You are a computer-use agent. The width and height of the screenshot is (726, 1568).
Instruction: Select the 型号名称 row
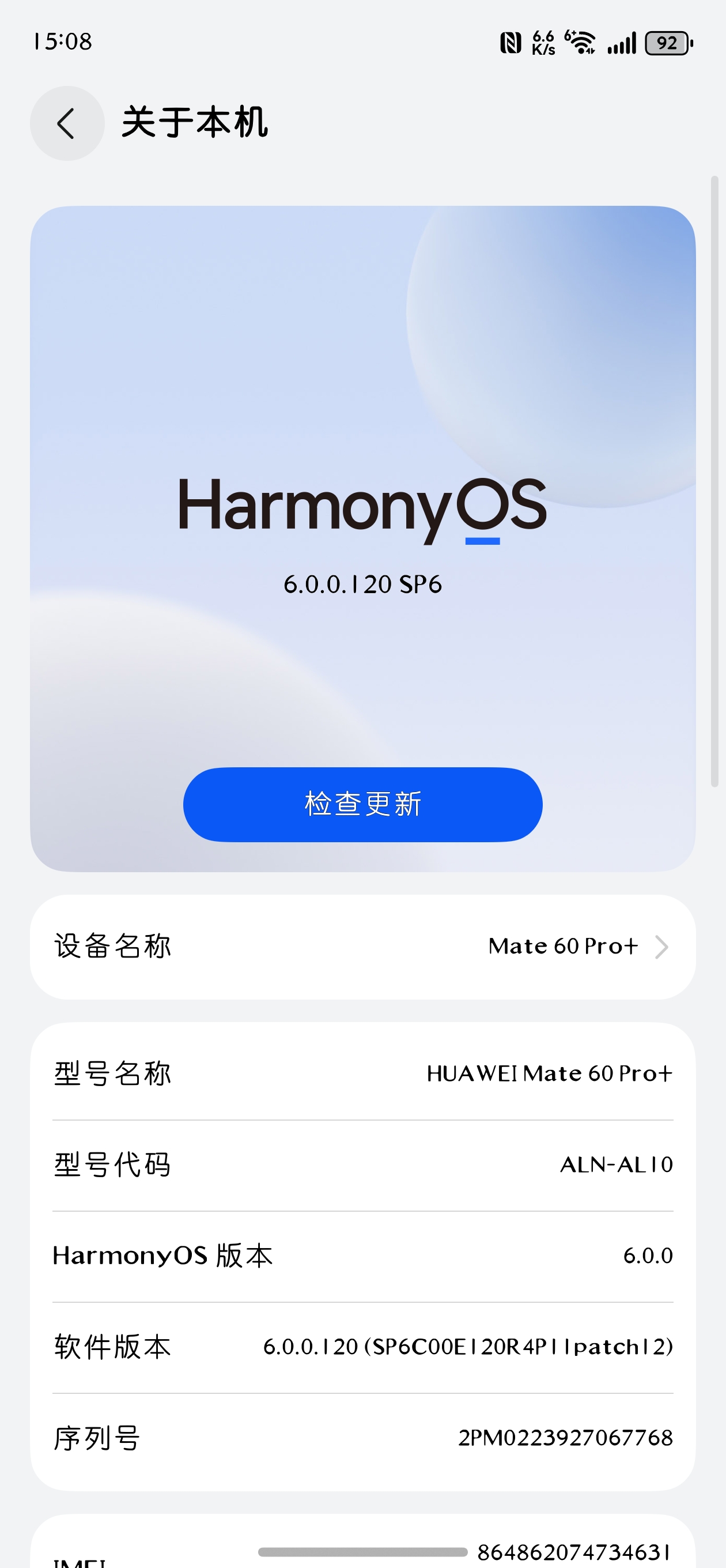pos(362,1073)
